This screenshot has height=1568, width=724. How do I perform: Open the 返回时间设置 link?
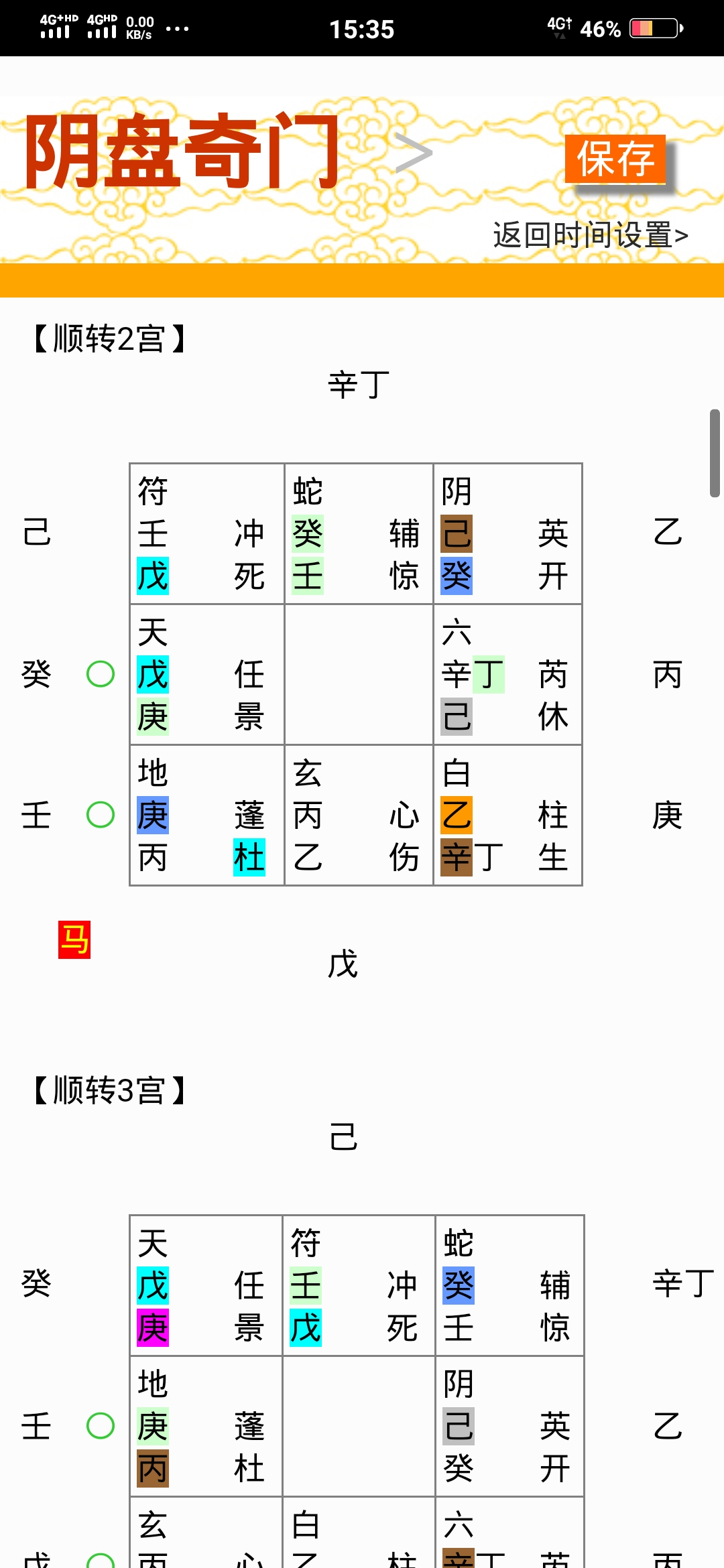[x=590, y=235]
